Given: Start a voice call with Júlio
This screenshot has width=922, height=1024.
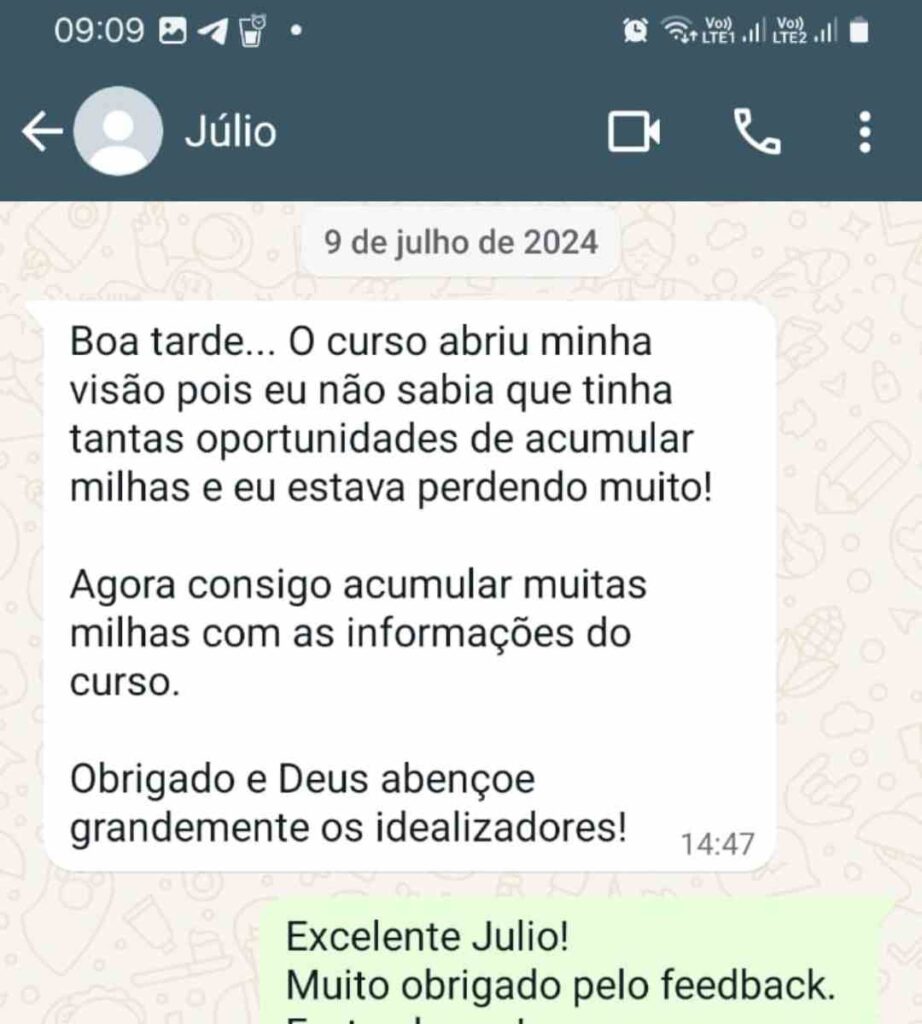Looking at the screenshot, I should click(757, 132).
